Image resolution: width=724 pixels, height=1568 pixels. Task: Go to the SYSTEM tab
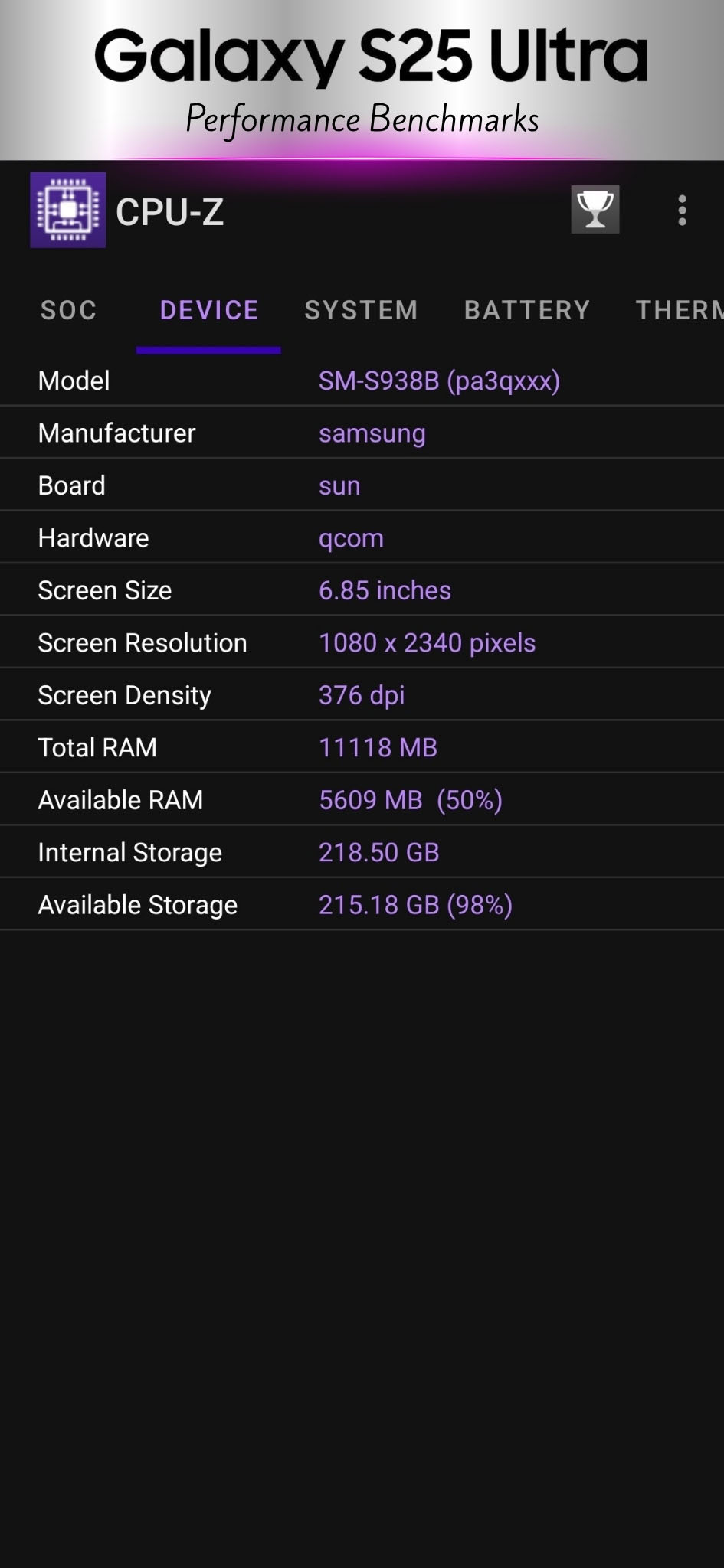(x=361, y=310)
